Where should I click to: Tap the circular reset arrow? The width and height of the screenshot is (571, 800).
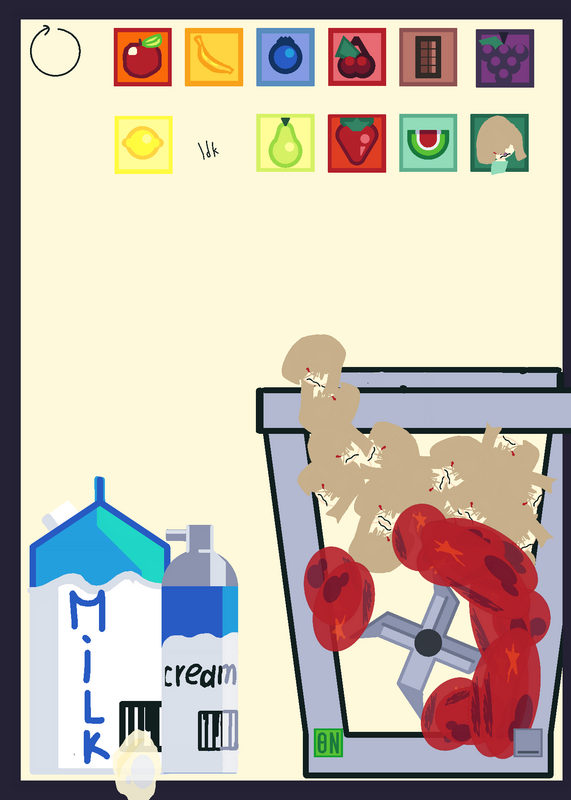(x=55, y=51)
